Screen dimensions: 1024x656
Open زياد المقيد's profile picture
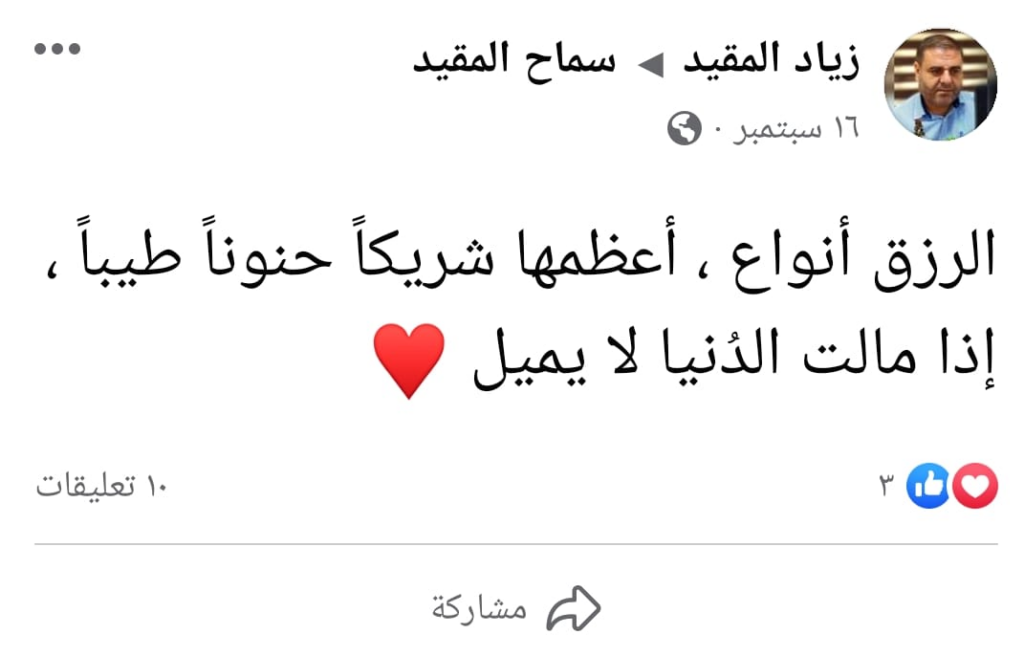point(940,85)
